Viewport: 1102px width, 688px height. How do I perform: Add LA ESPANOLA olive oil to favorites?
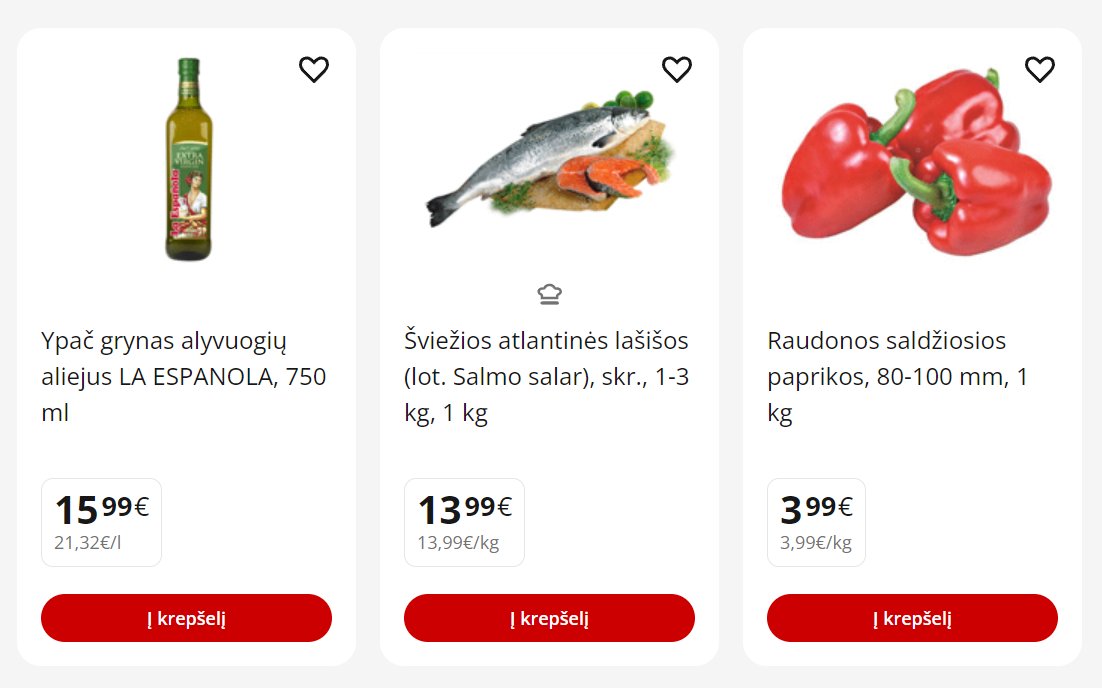[314, 69]
